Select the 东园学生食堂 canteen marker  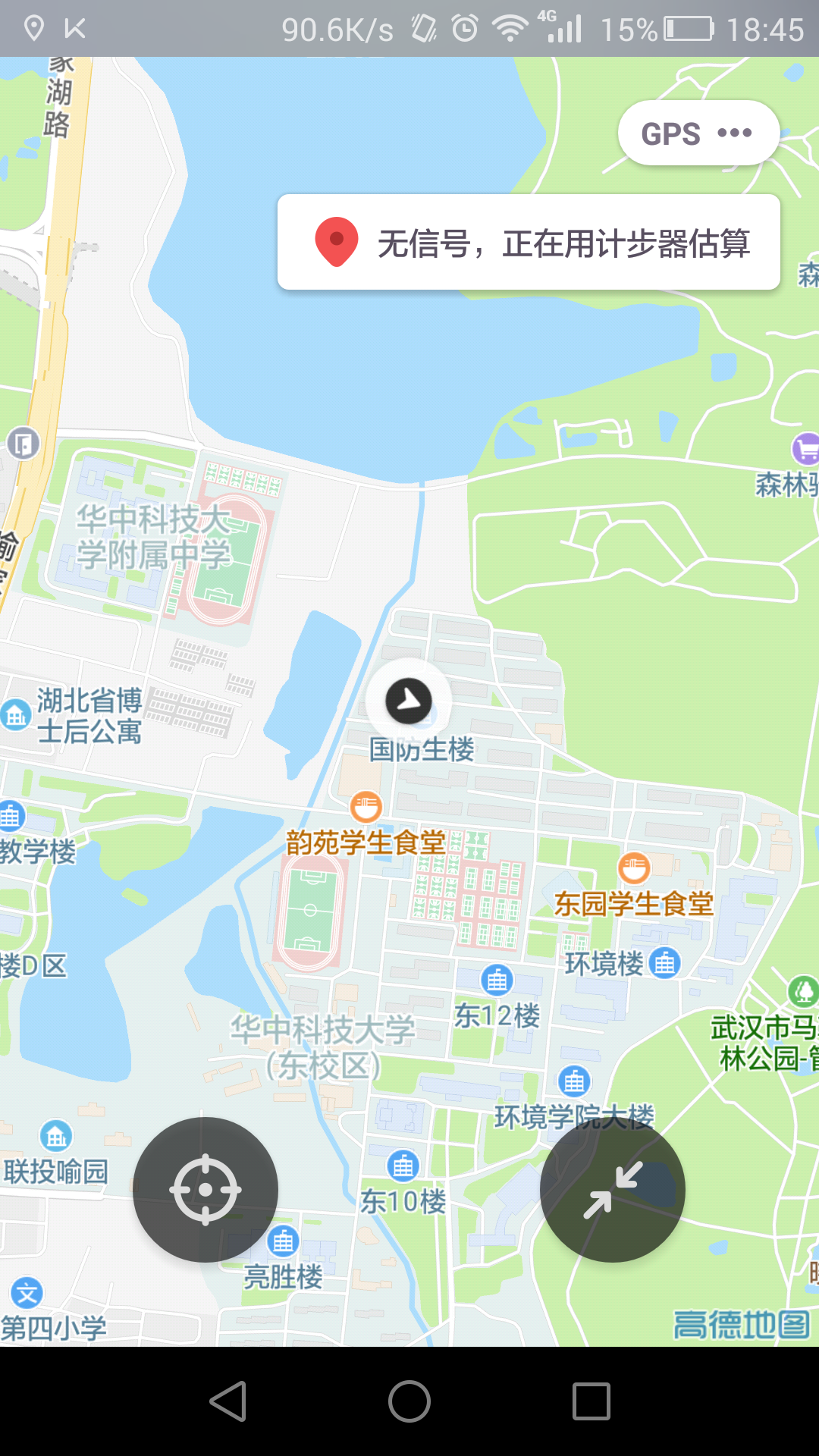tap(634, 869)
